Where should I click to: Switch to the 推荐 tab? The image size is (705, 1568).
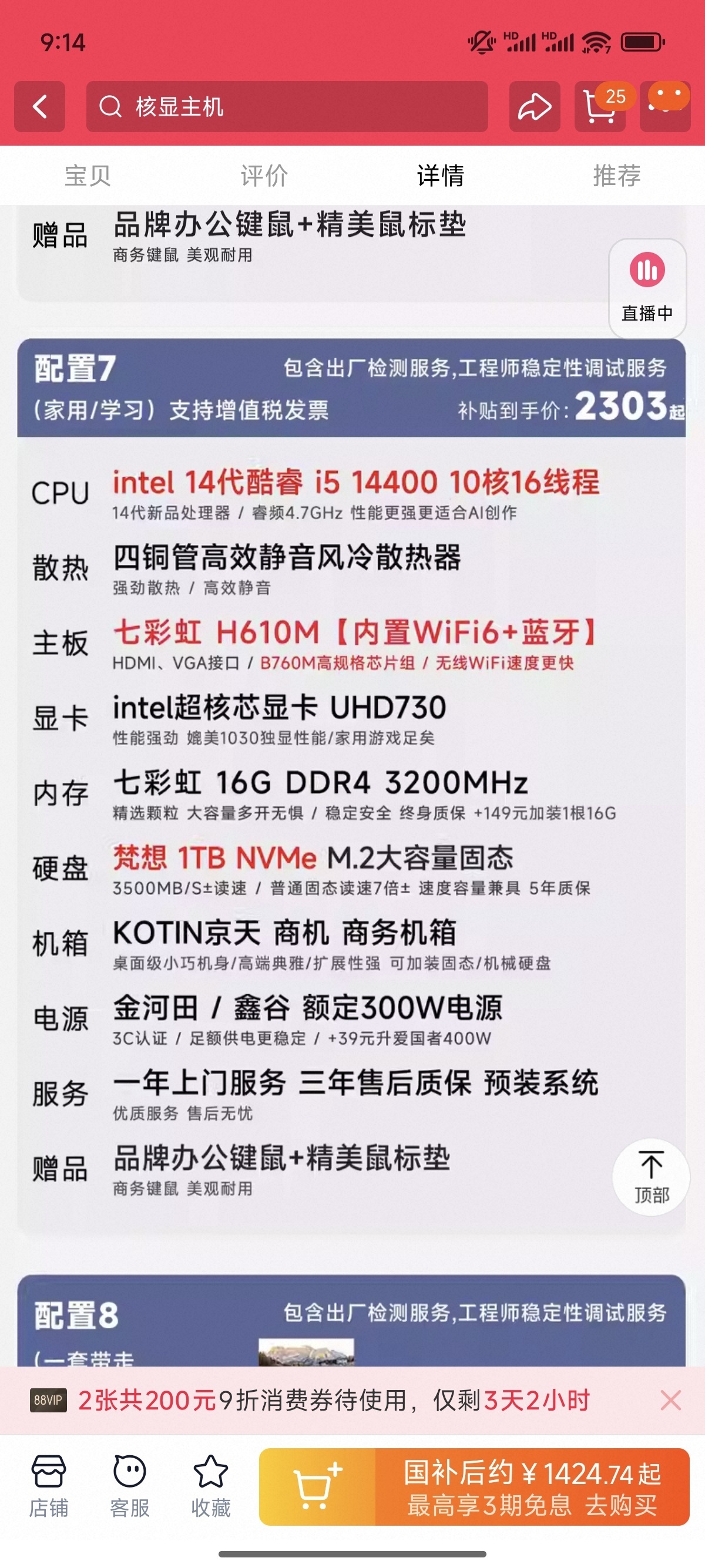(617, 176)
